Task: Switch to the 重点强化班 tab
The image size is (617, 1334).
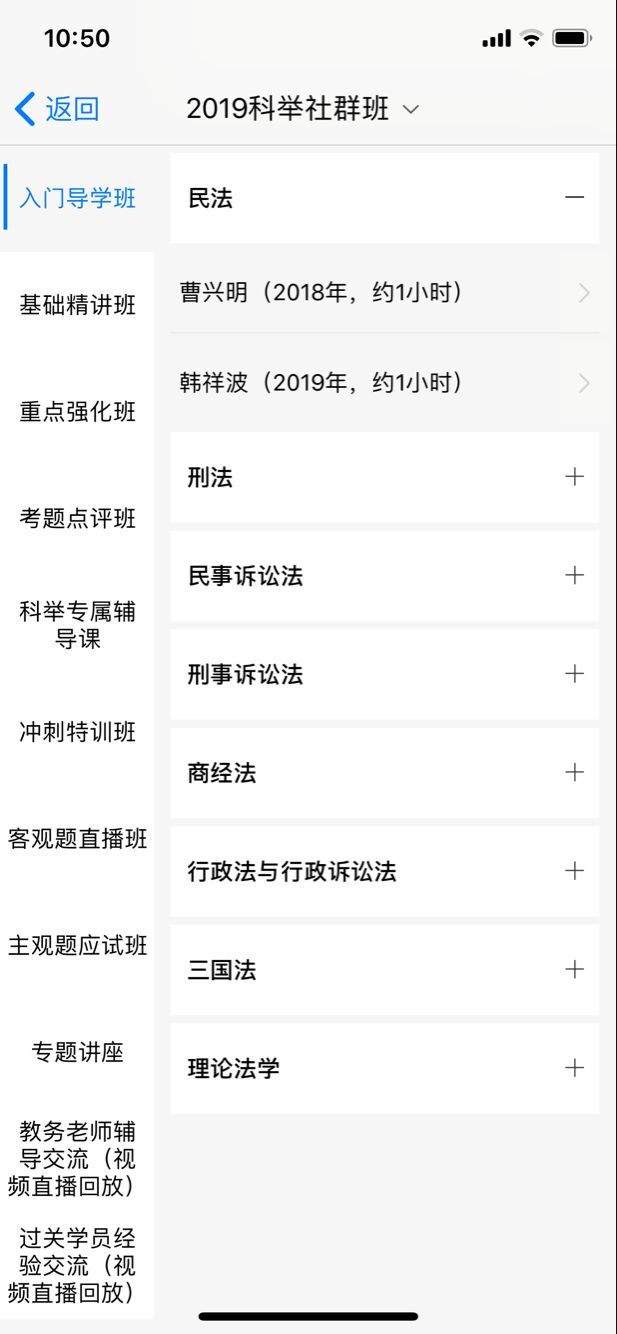Action: pos(78,412)
